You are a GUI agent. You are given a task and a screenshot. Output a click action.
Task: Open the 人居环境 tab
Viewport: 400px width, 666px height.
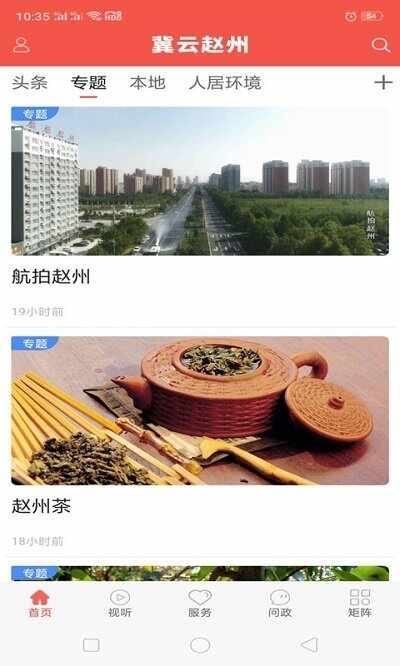225,82
